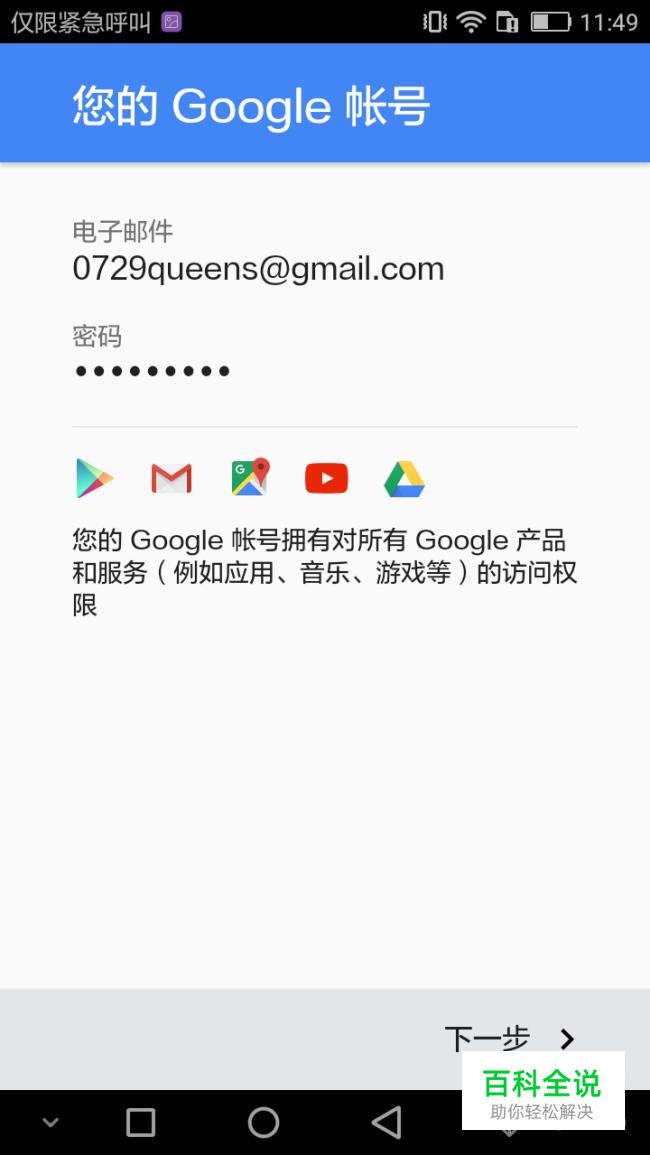Tap the 下一步 next button
Image resolution: width=650 pixels, height=1155 pixels.
509,1039
